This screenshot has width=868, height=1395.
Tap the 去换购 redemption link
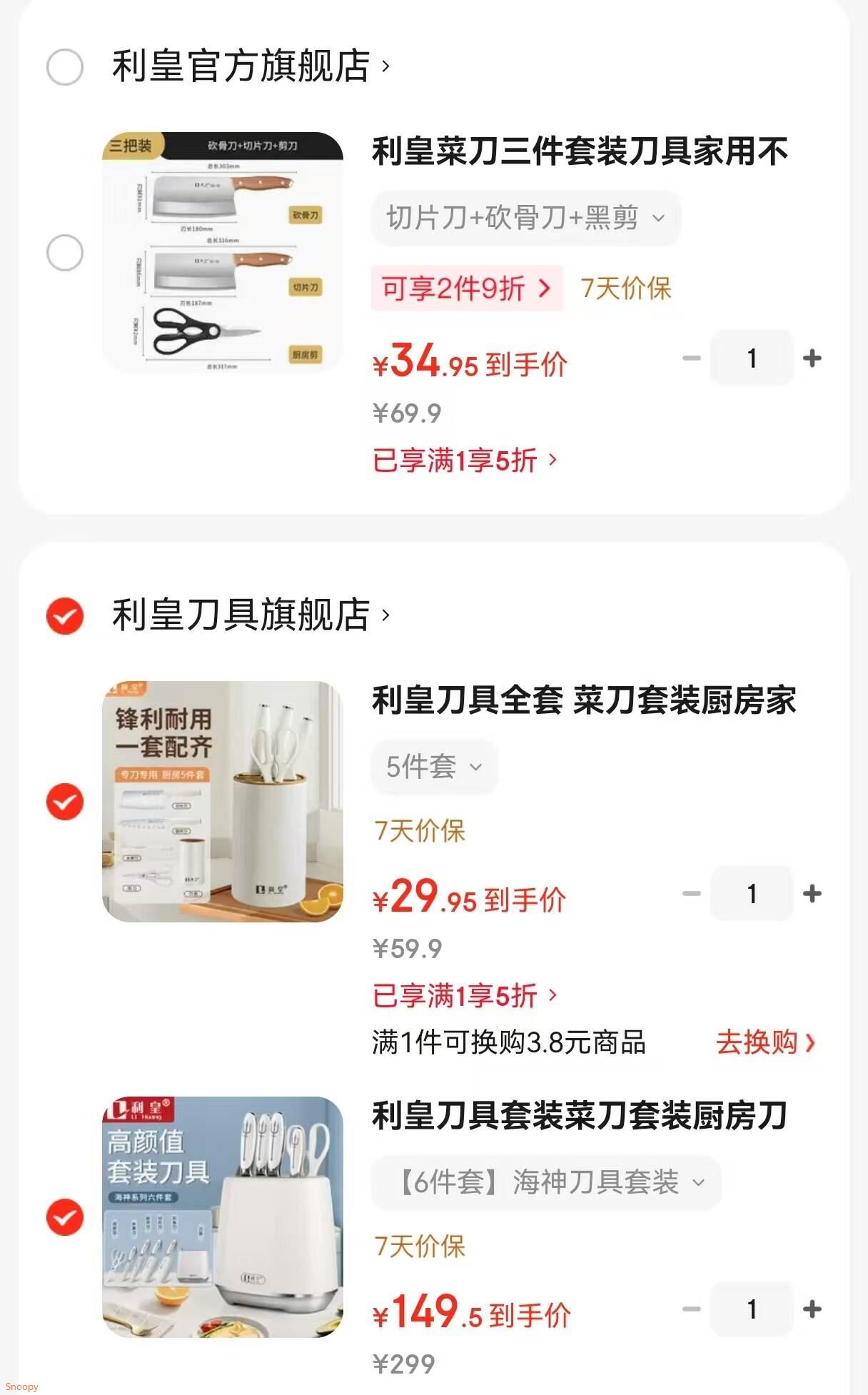click(764, 1044)
